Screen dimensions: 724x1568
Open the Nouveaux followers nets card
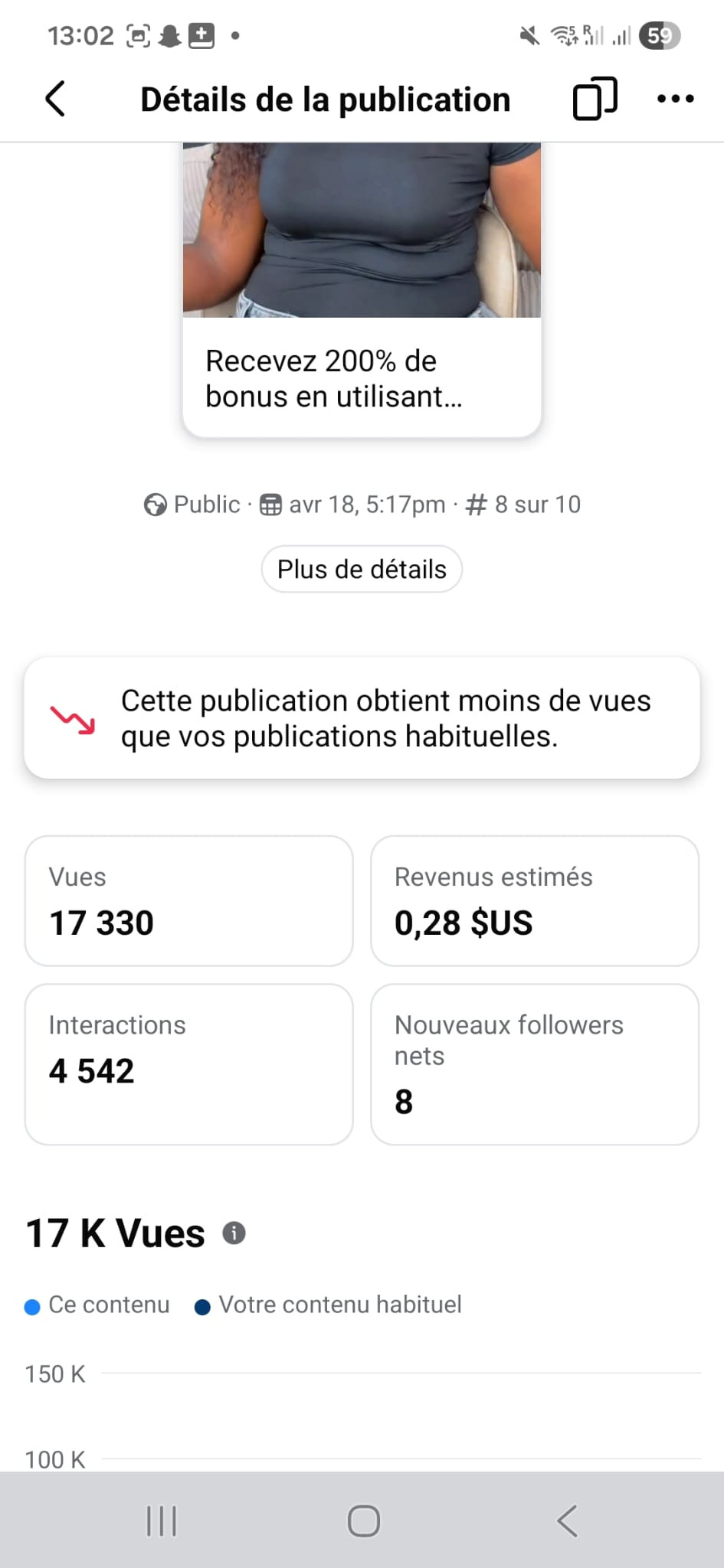(x=535, y=1064)
